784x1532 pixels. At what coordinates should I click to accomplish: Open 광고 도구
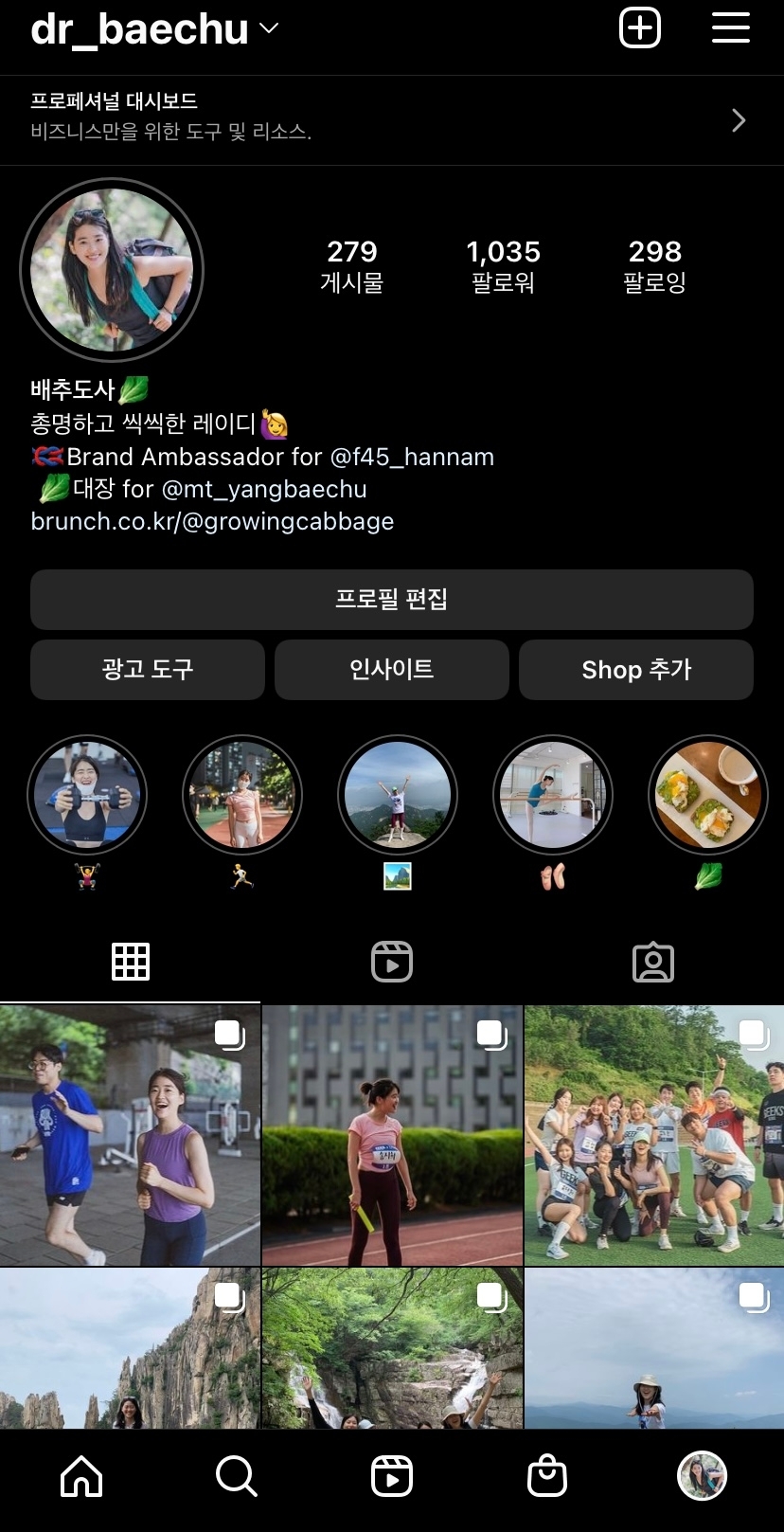click(x=148, y=669)
